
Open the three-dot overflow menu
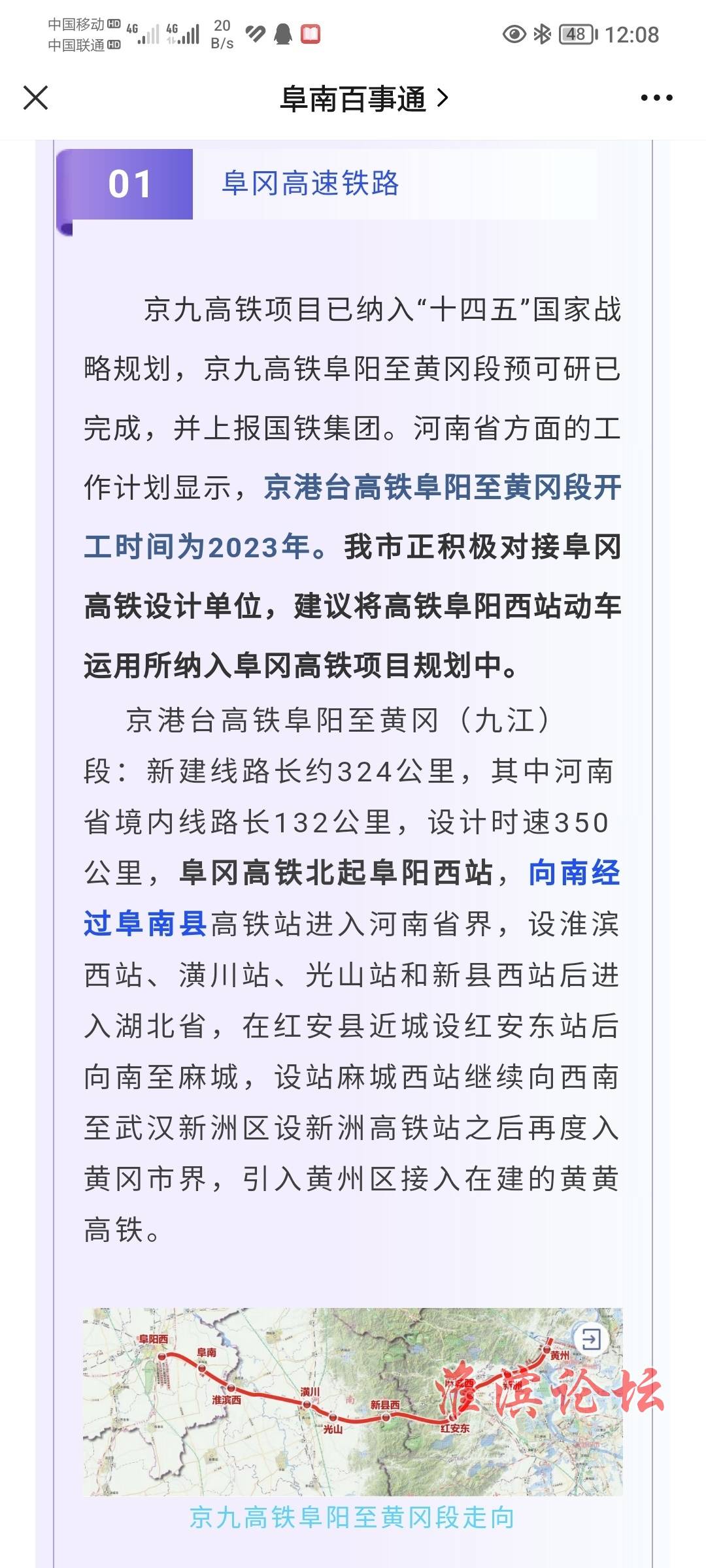(x=656, y=98)
